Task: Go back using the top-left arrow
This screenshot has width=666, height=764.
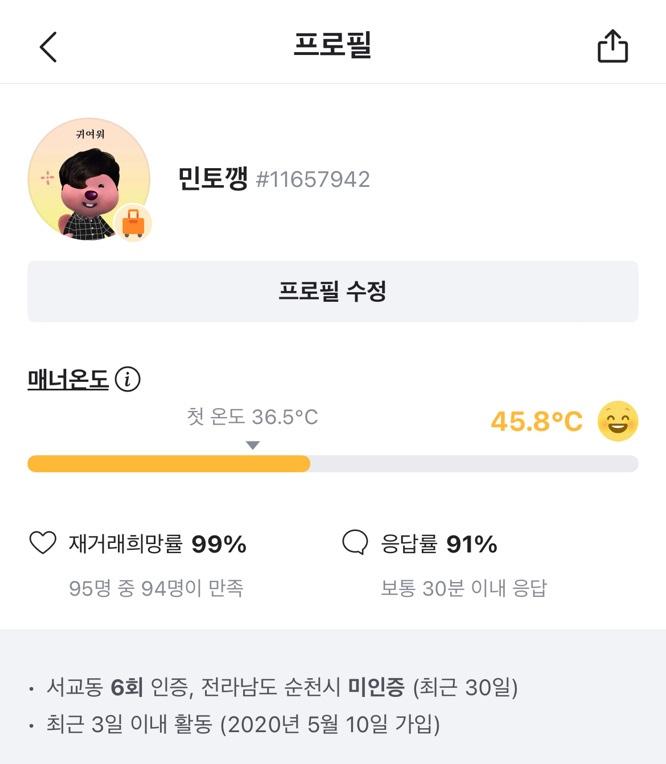Action: tap(48, 47)
